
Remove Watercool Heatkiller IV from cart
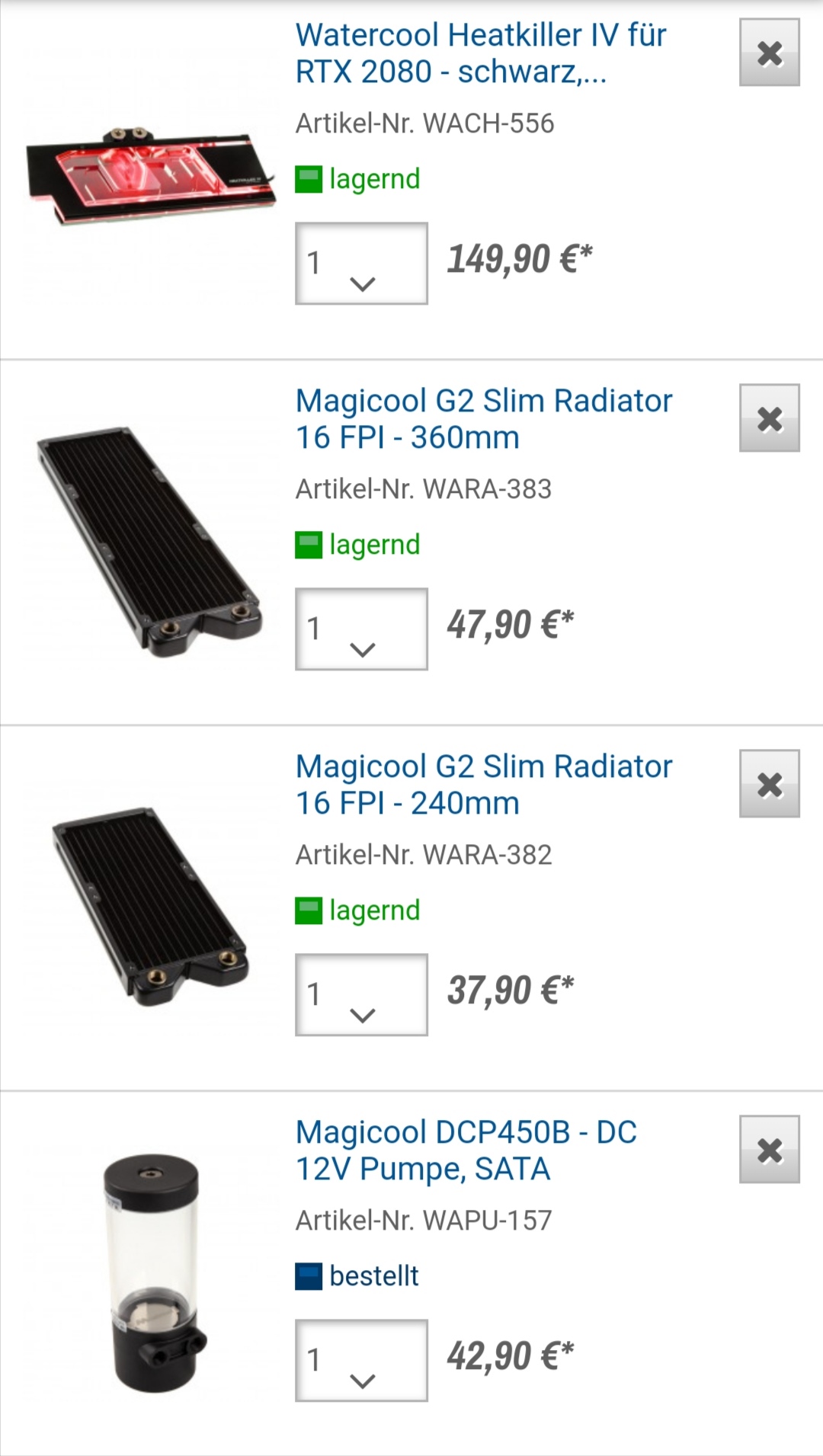tap(769, 53)
